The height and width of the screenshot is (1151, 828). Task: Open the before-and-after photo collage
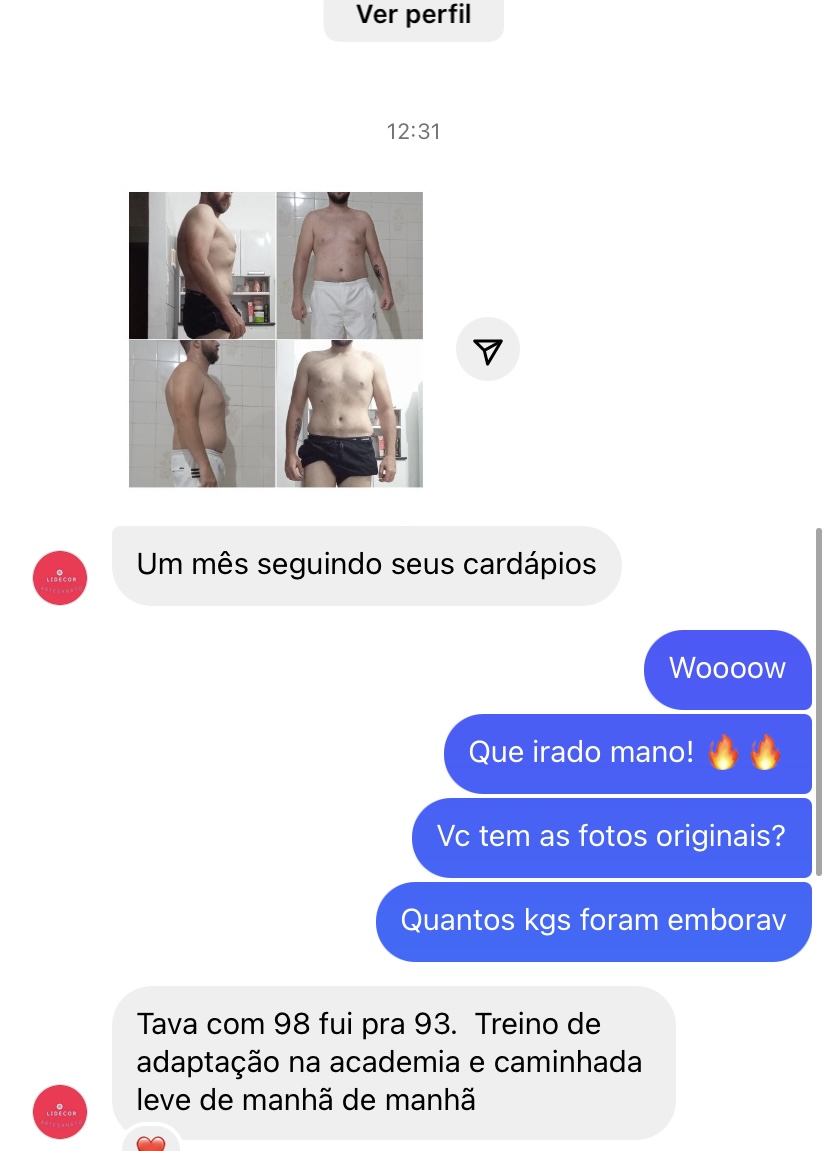click(x=275, y=339)
